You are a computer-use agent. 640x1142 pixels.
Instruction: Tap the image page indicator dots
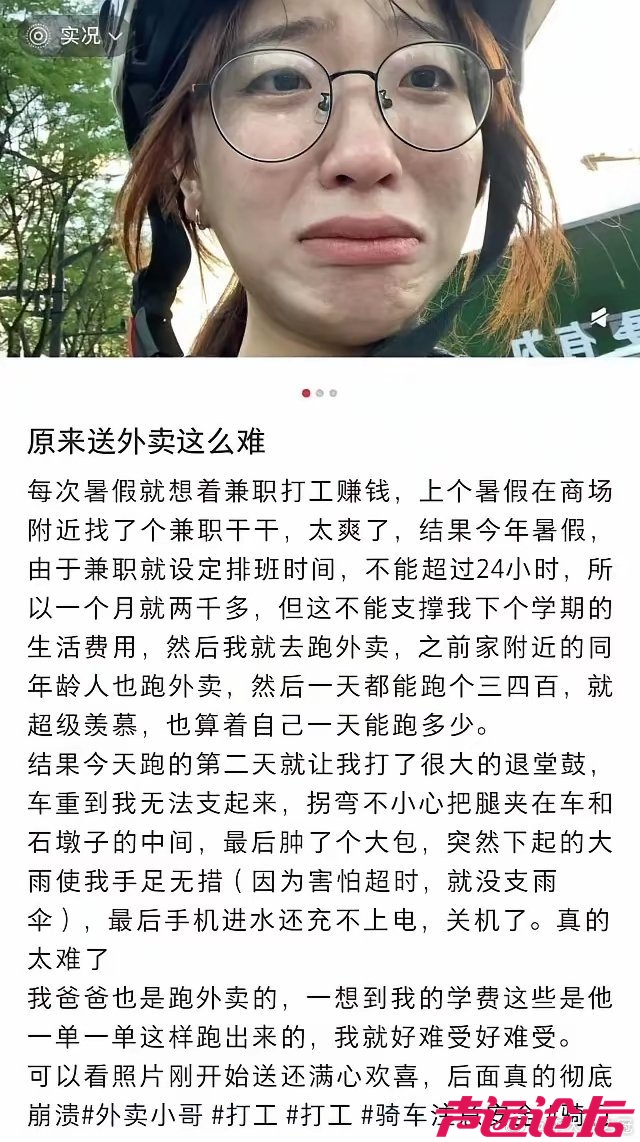tap(319, 393)
